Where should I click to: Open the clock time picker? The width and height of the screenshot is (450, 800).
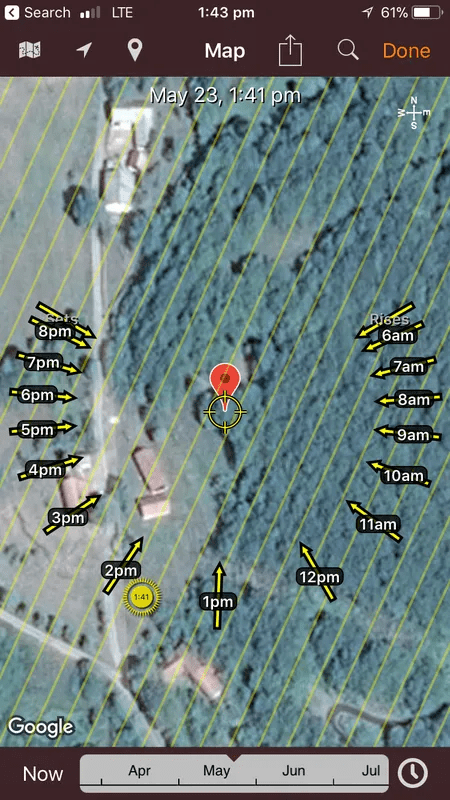[x=413, y=773]
